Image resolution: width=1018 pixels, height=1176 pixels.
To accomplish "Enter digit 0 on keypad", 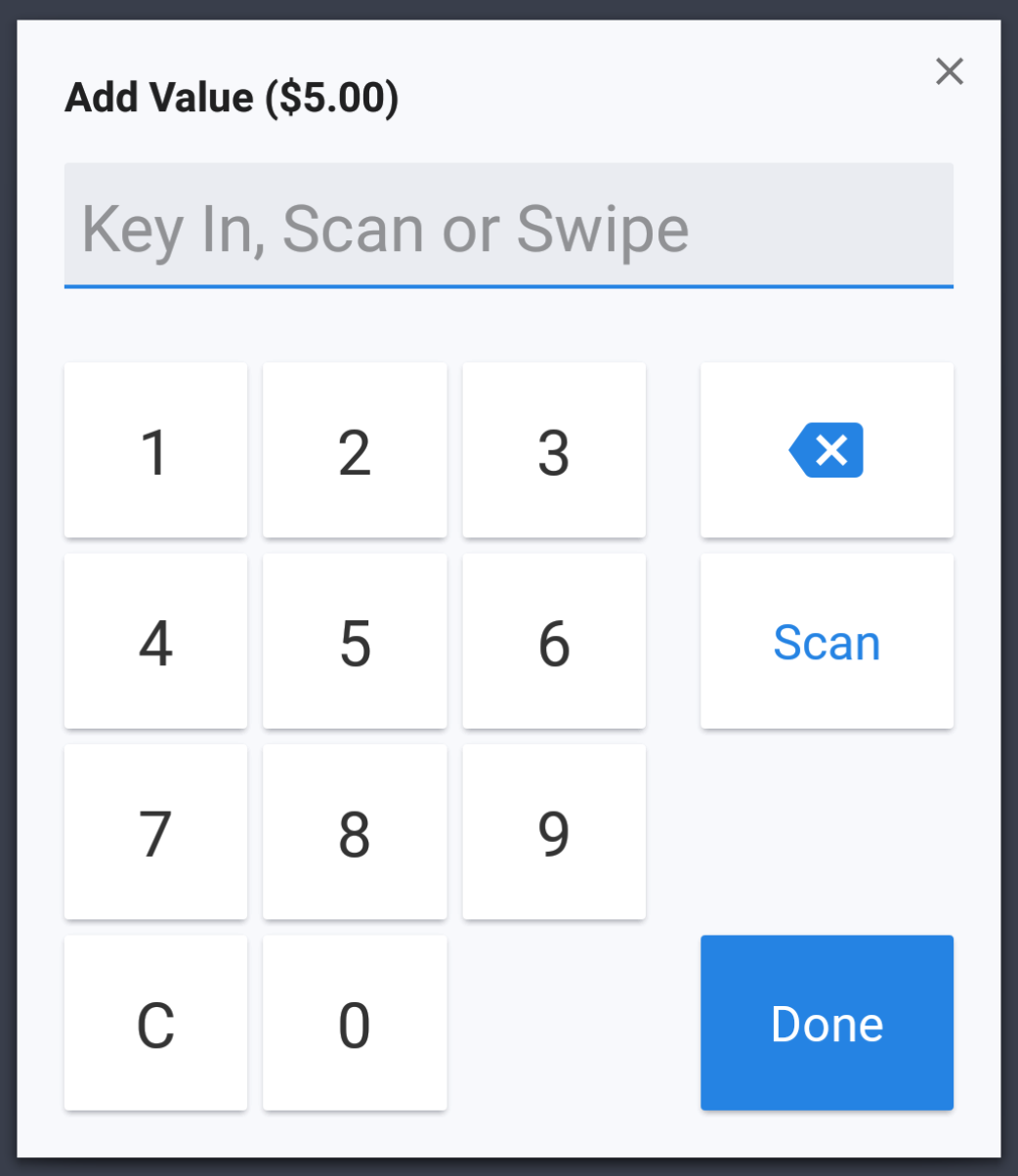I will pos(355,1023).
